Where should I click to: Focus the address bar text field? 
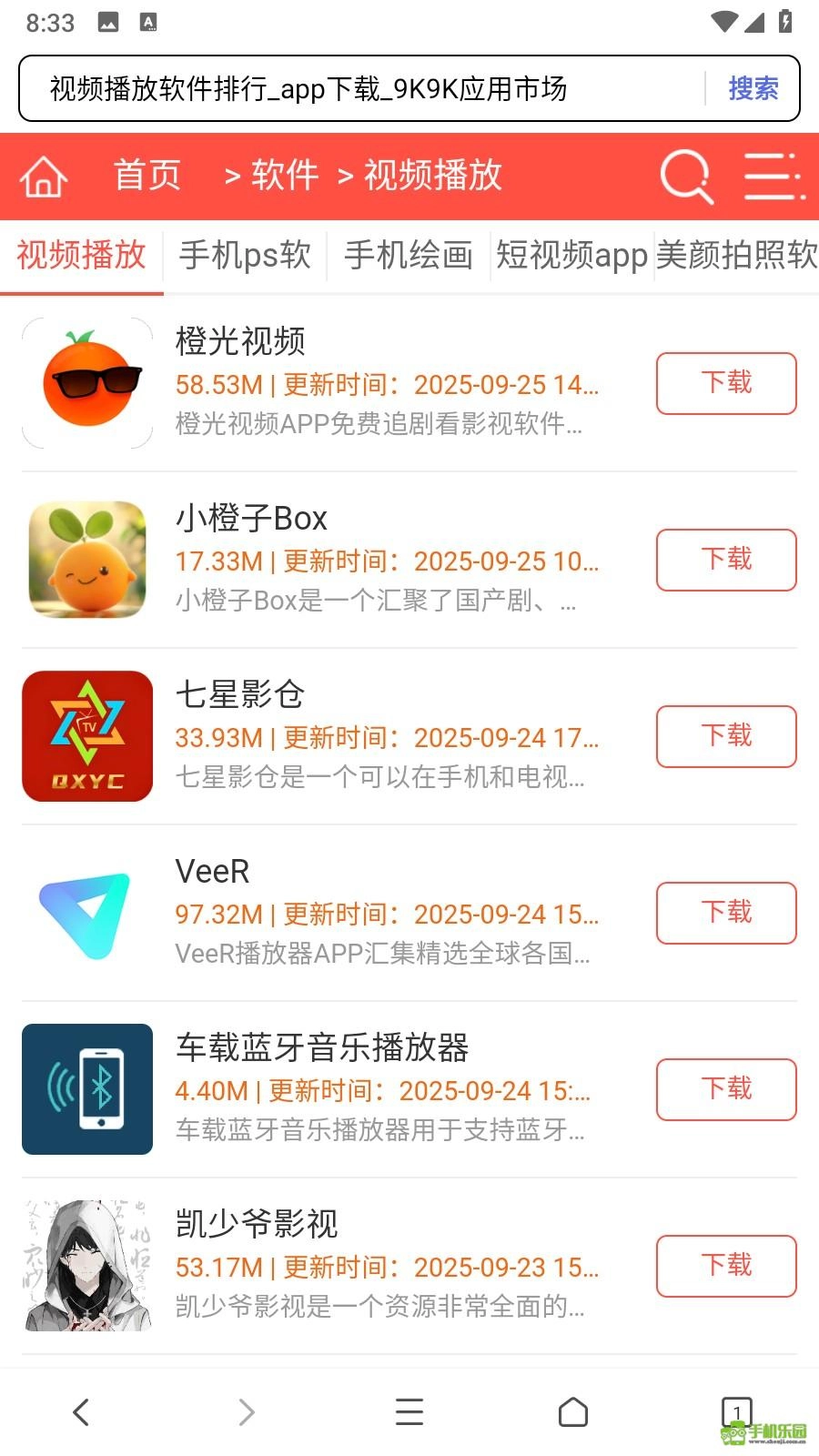click(x=364, y=88)
